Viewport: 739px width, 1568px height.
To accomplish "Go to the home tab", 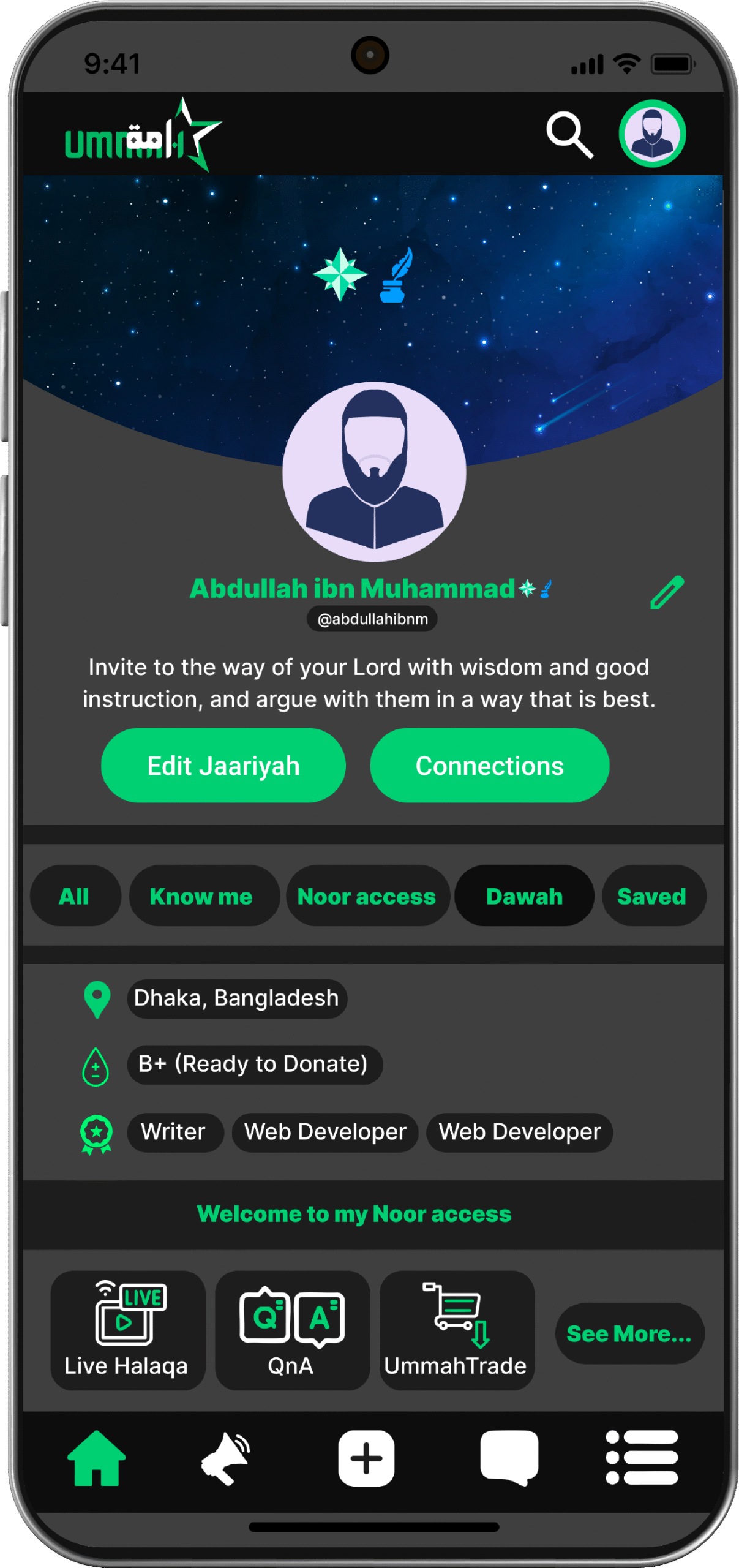I will point(97,1458).
